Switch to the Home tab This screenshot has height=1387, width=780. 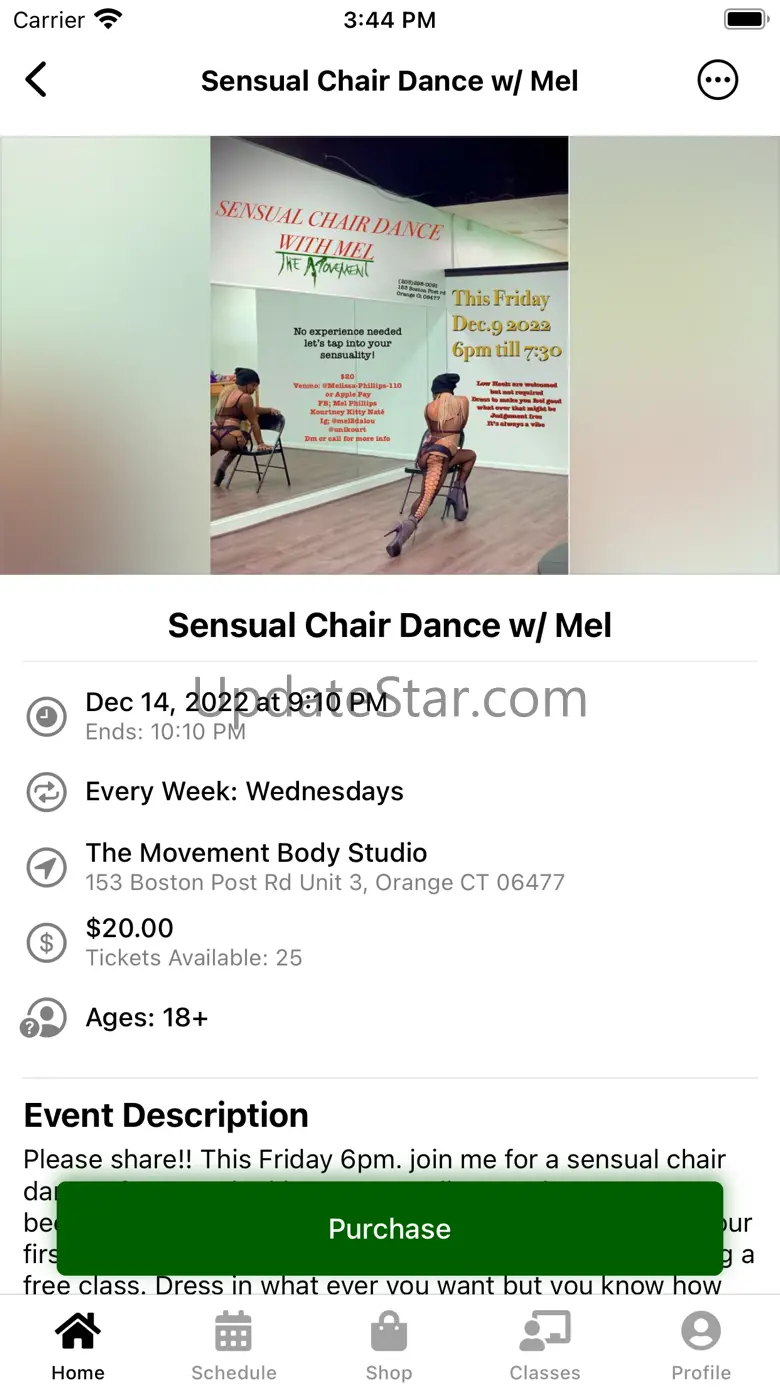(78, 1346)
